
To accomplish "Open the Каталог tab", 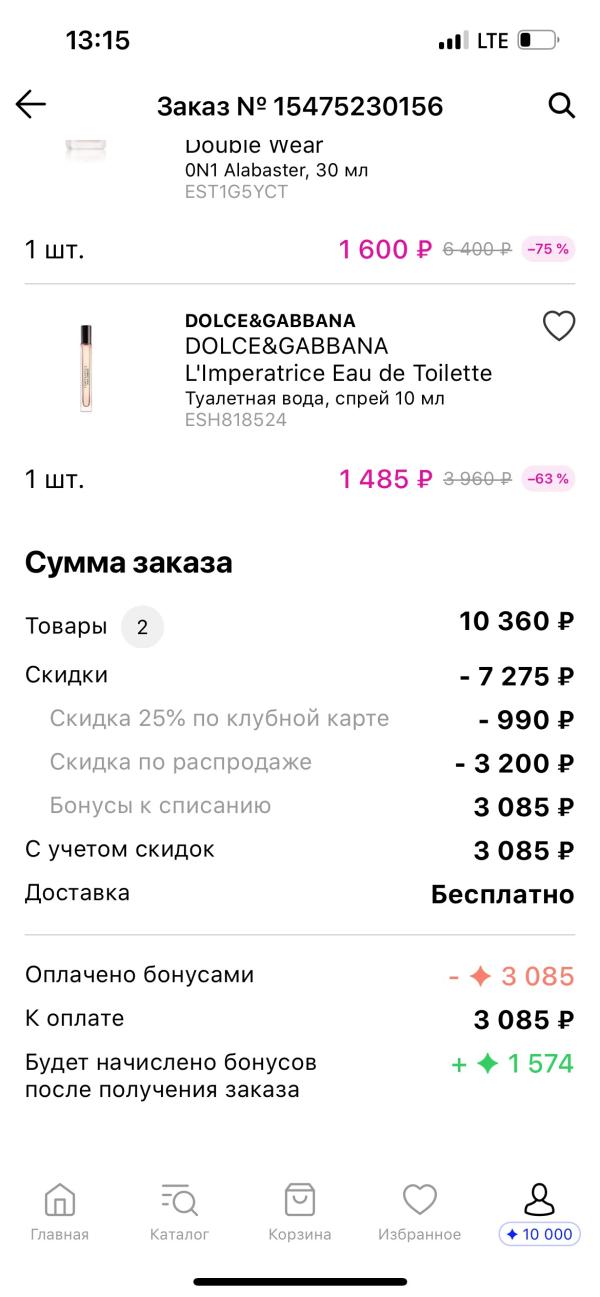I will point(180,1212).
